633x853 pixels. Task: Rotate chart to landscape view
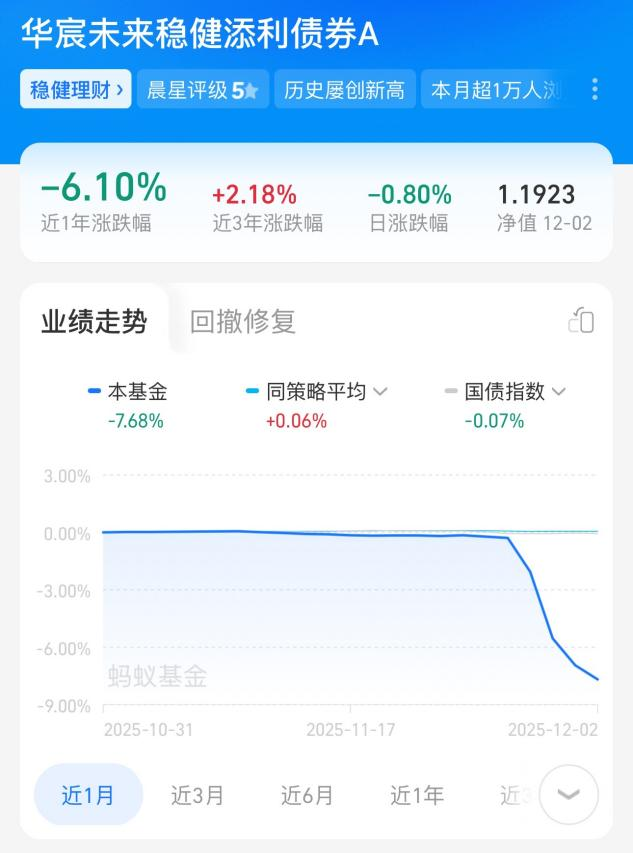coord(581,320)
